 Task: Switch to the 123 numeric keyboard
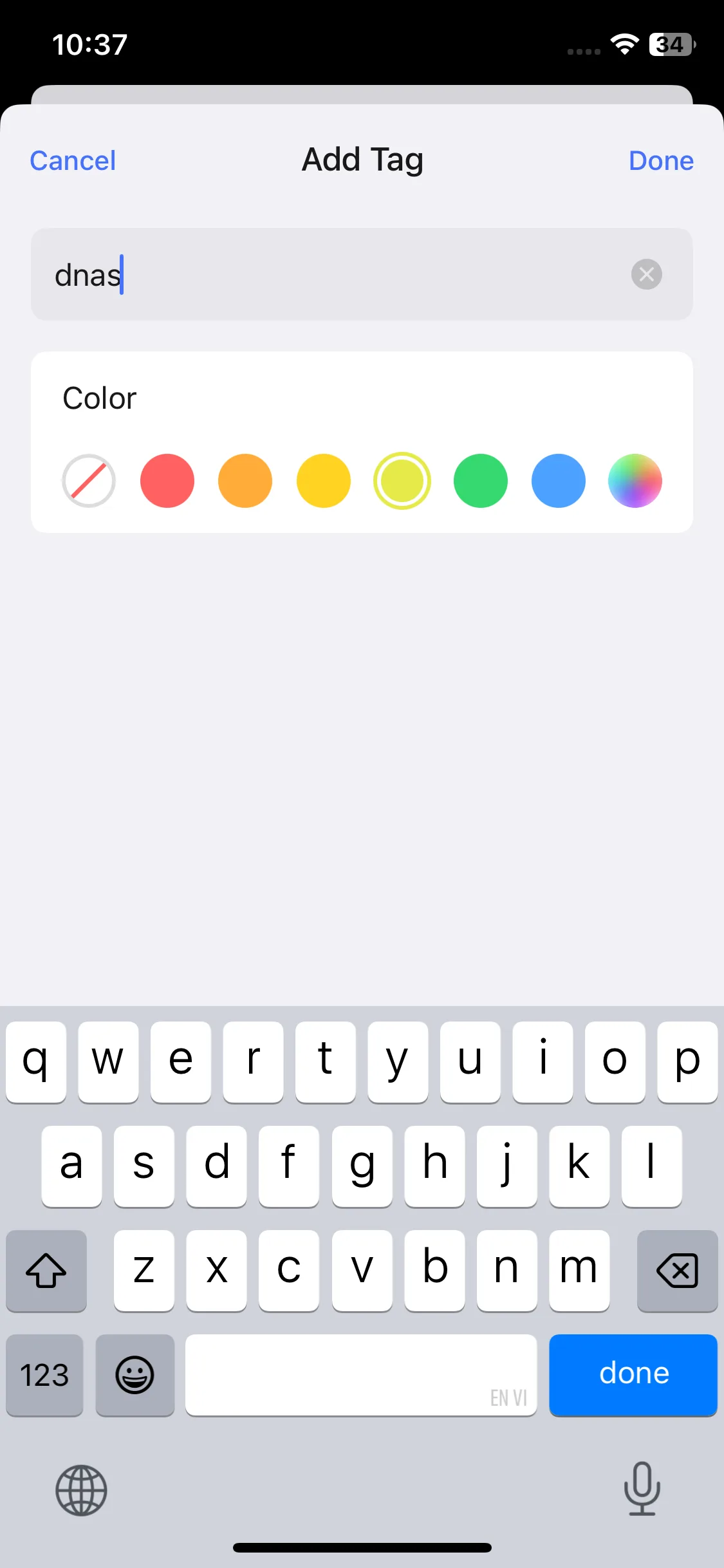[44, 1374]
